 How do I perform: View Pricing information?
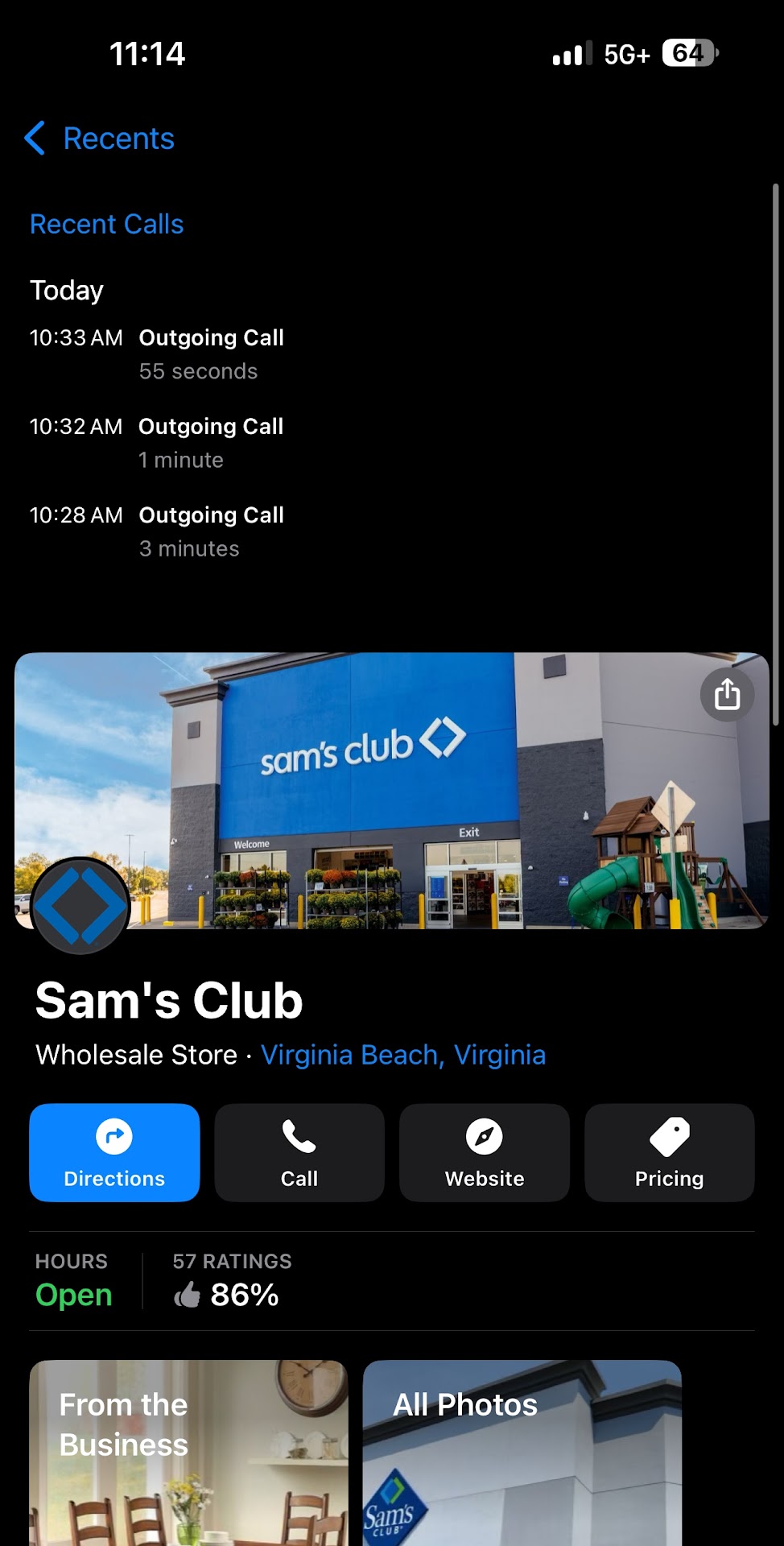click(669, 1152)
